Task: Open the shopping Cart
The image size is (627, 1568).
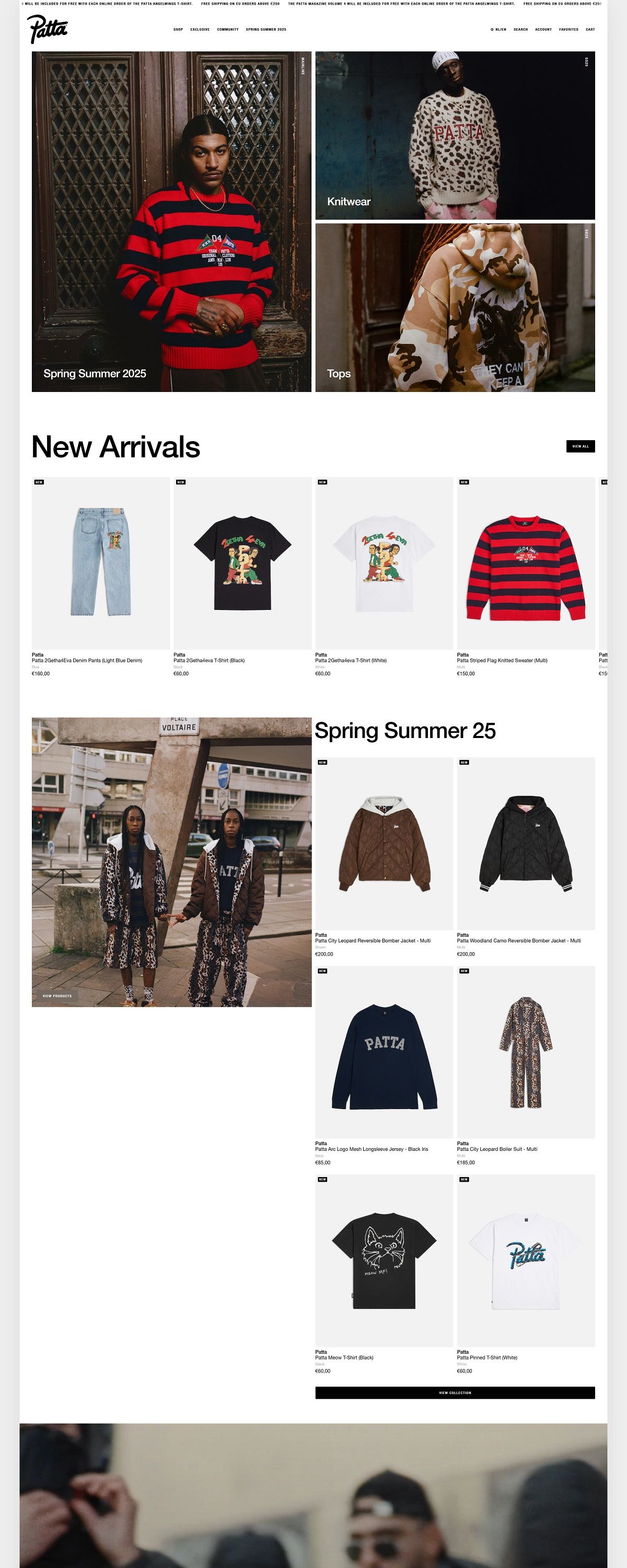Action: (x=590, y=29)
